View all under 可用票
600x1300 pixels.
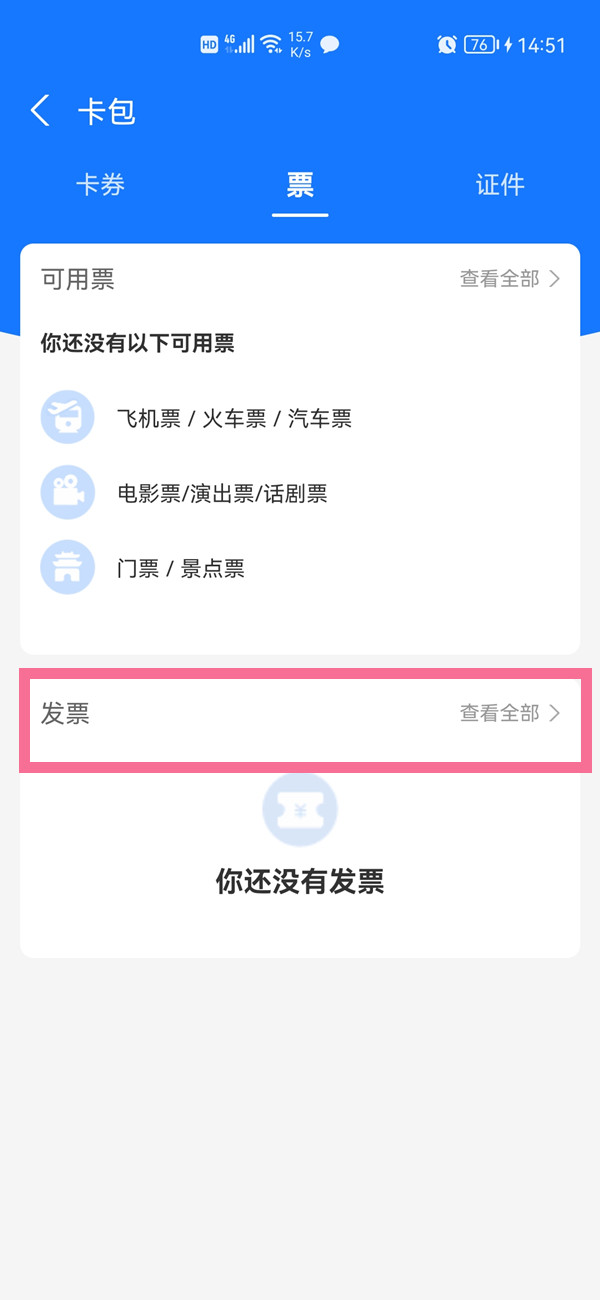(x=510, y=279)
